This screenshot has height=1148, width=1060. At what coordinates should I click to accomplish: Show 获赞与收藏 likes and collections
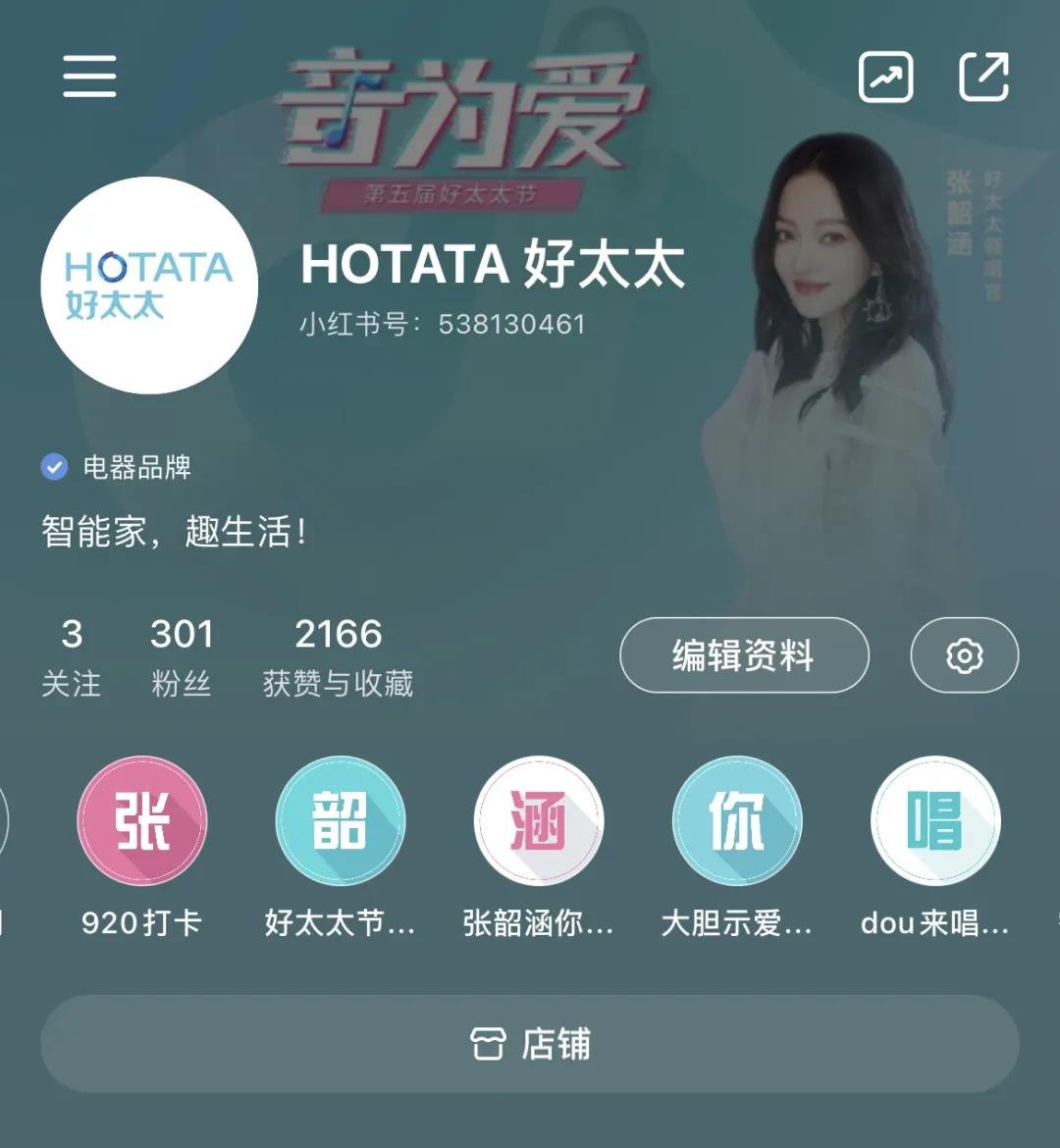(x=338, y=657)
